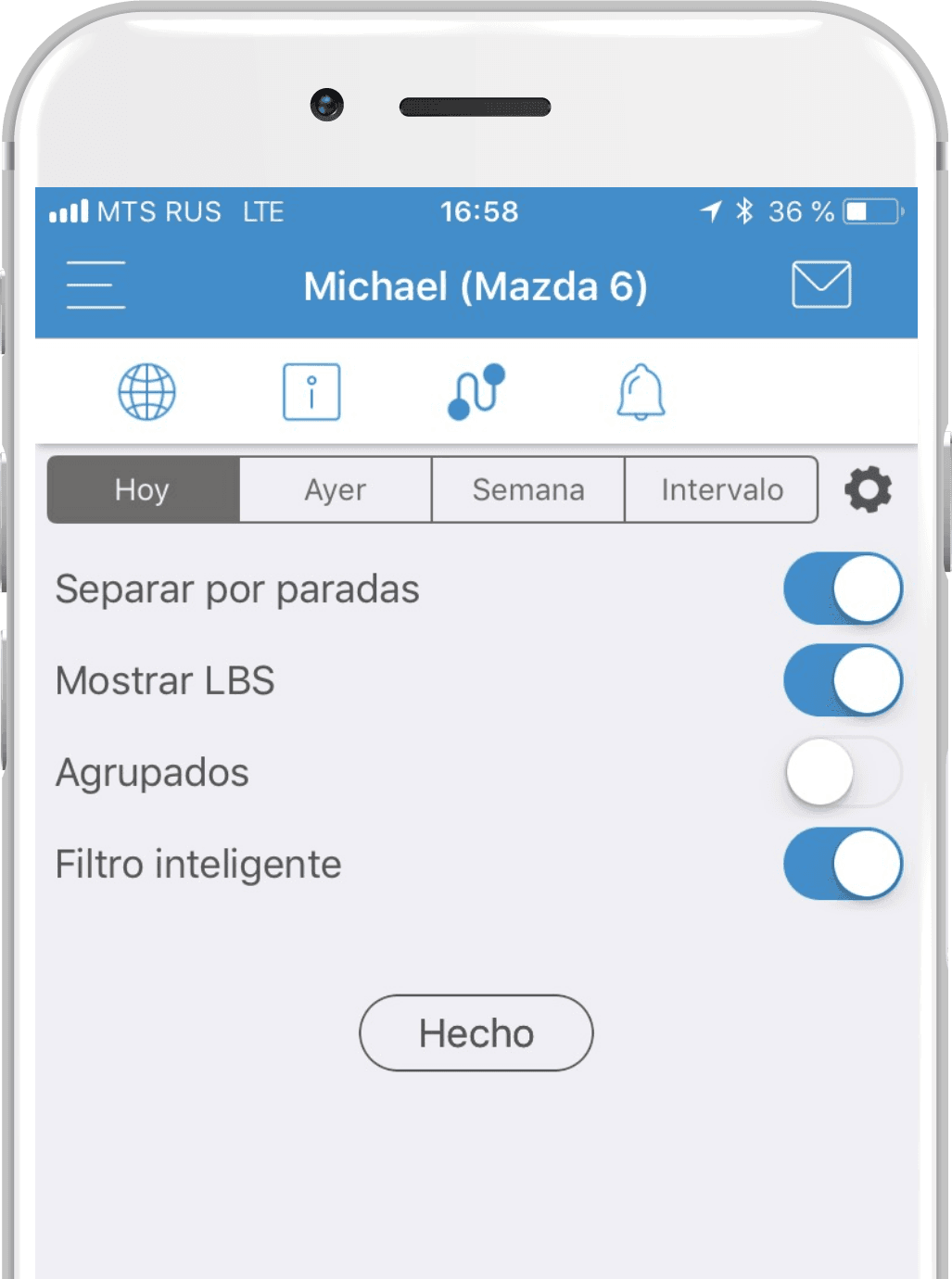
Task: Disable Separar por paradas
Action: coord(843,589)
